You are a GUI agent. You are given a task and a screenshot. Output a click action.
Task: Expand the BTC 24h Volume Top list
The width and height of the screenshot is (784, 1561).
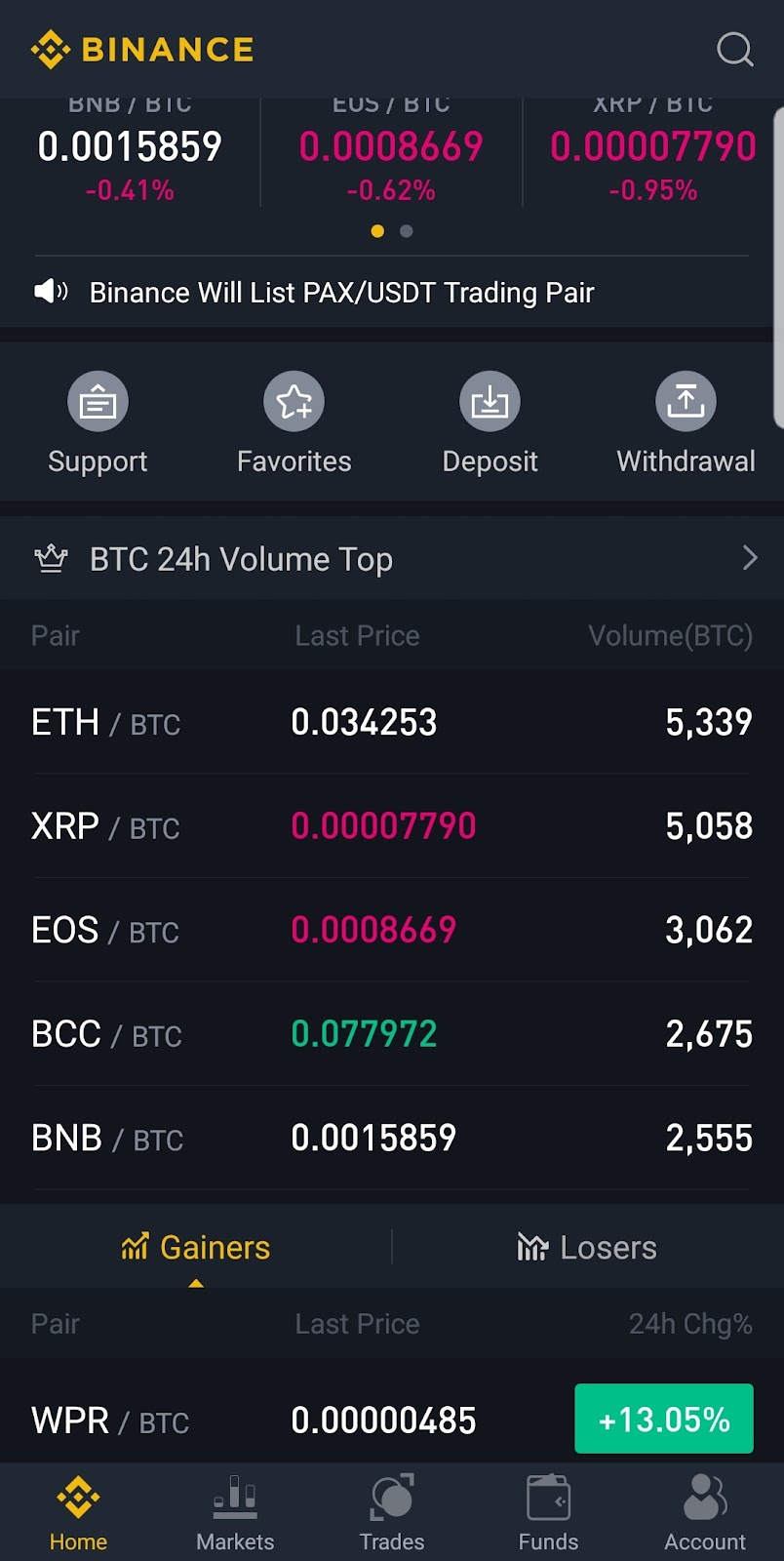tap(748, 558)
